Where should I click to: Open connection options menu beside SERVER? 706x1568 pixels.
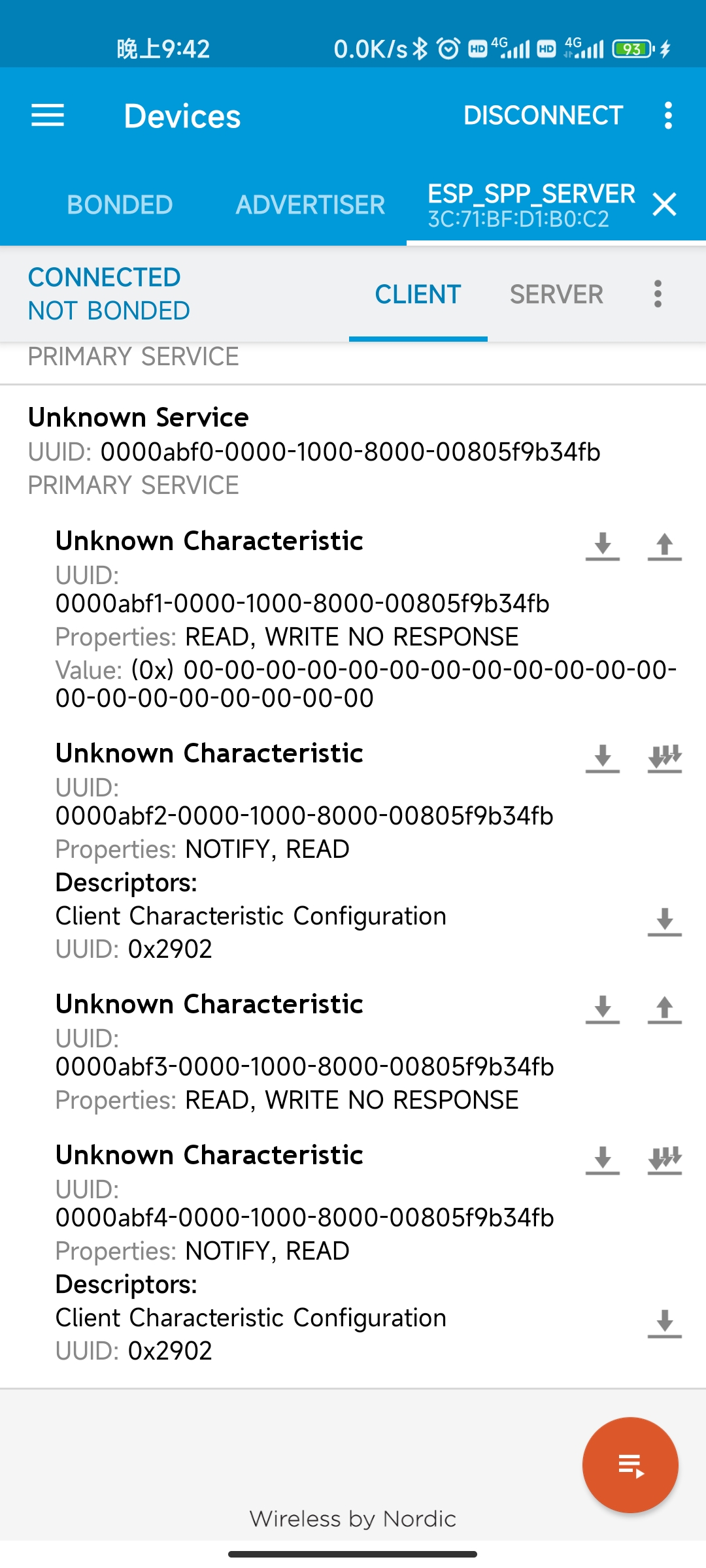pyautogui.click(x=658, y=294)
